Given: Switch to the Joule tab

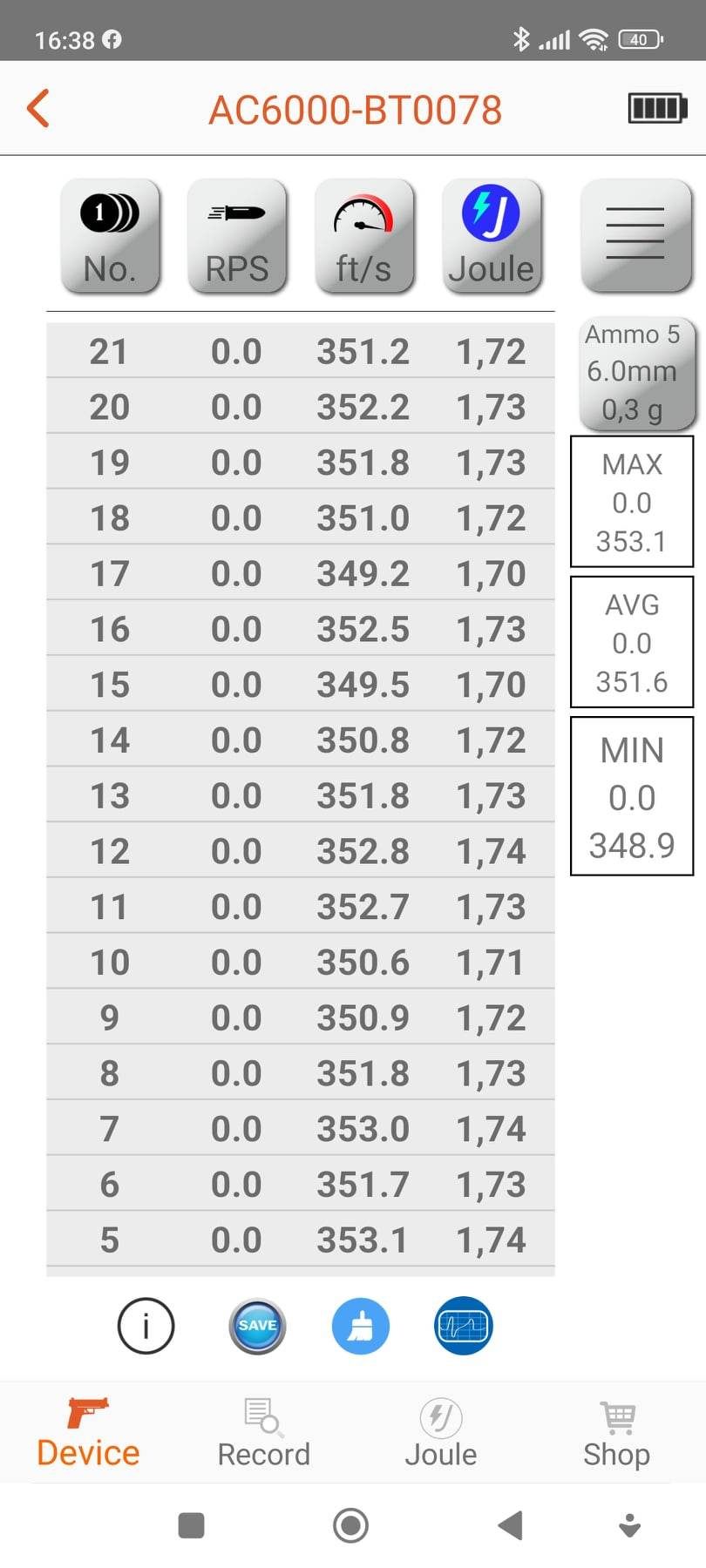Looking at the screenshot, I should coord(441,1434).
